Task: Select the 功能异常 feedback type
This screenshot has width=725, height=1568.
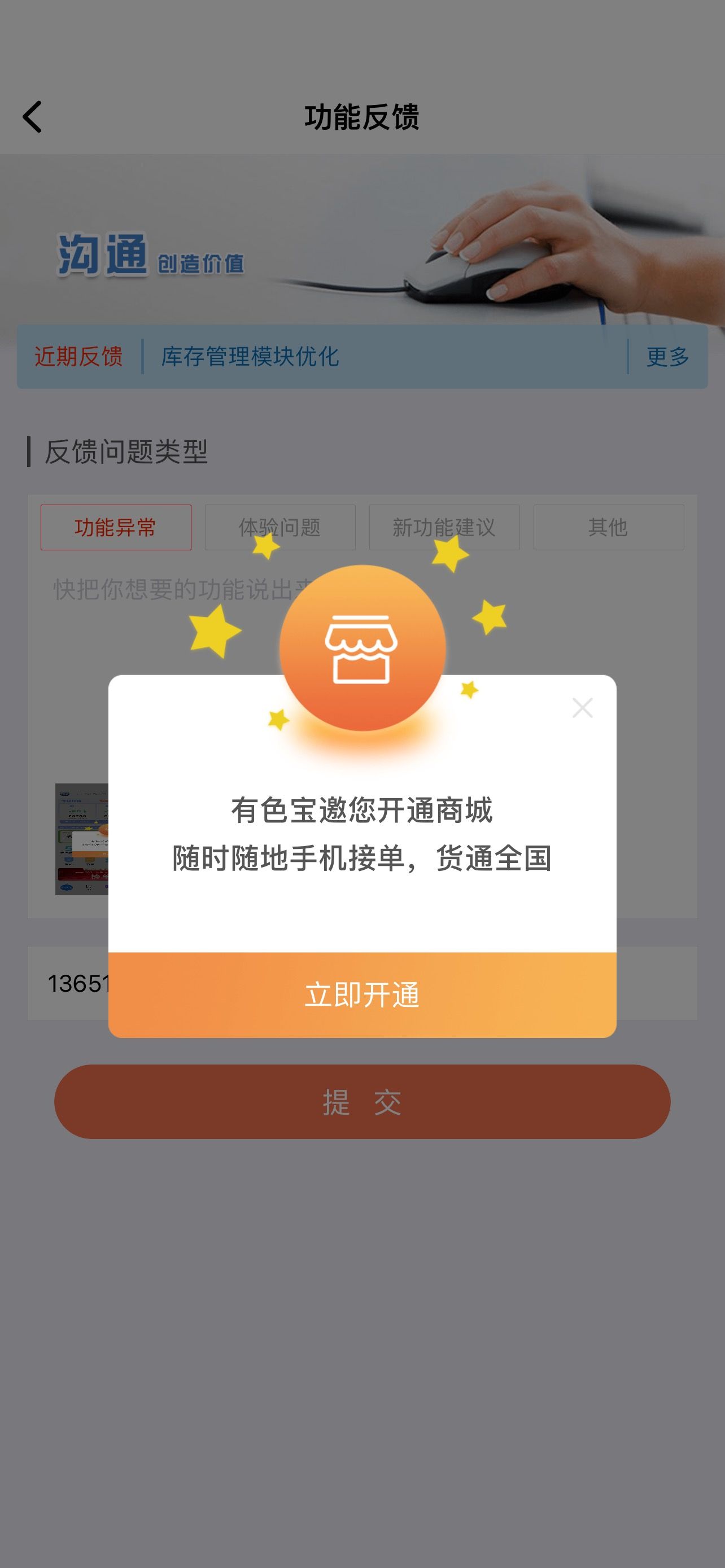Action: coord(116,527)
